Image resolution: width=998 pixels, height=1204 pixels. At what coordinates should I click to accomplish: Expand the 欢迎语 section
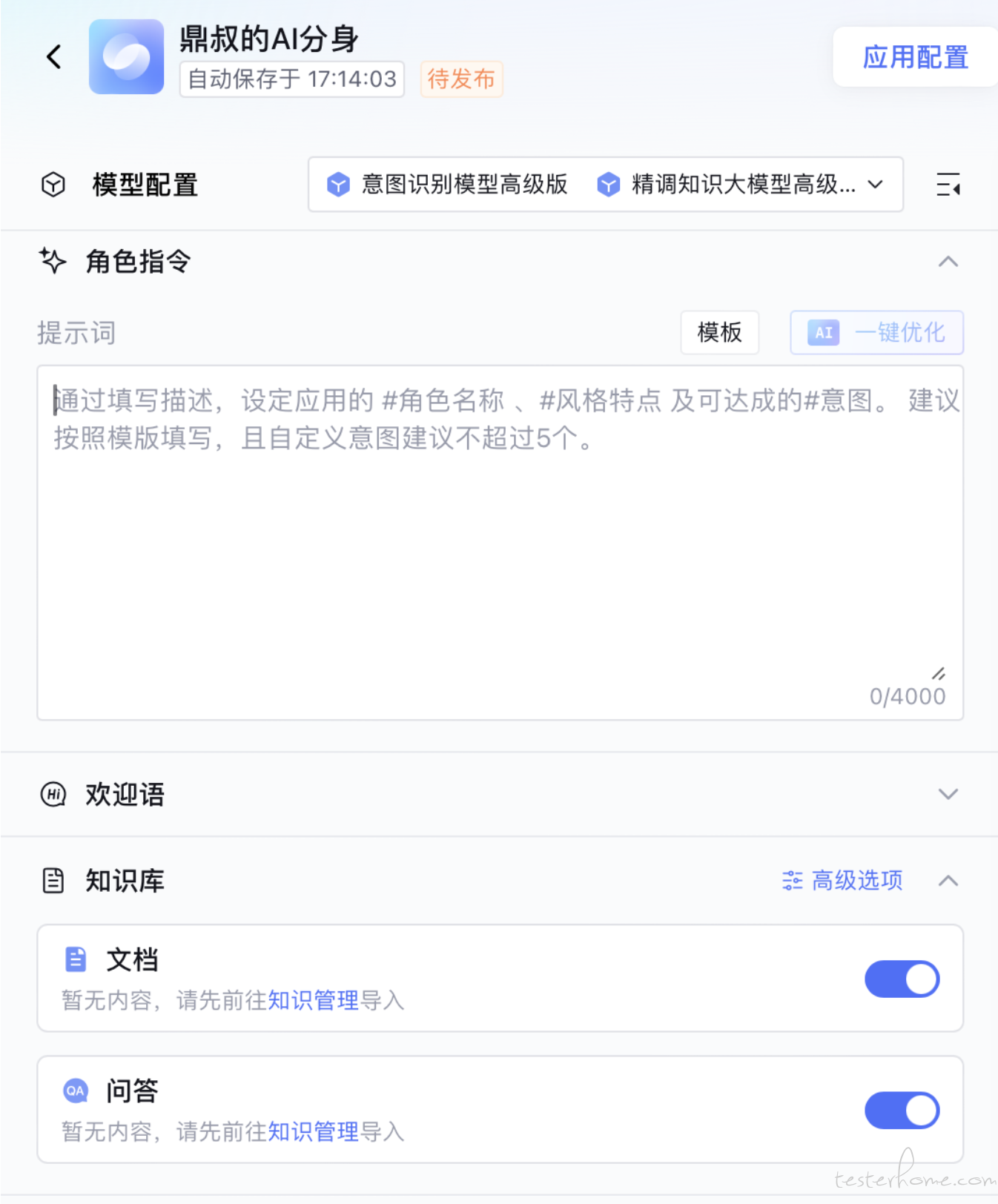pyautogui.click(x=948, y=794)
